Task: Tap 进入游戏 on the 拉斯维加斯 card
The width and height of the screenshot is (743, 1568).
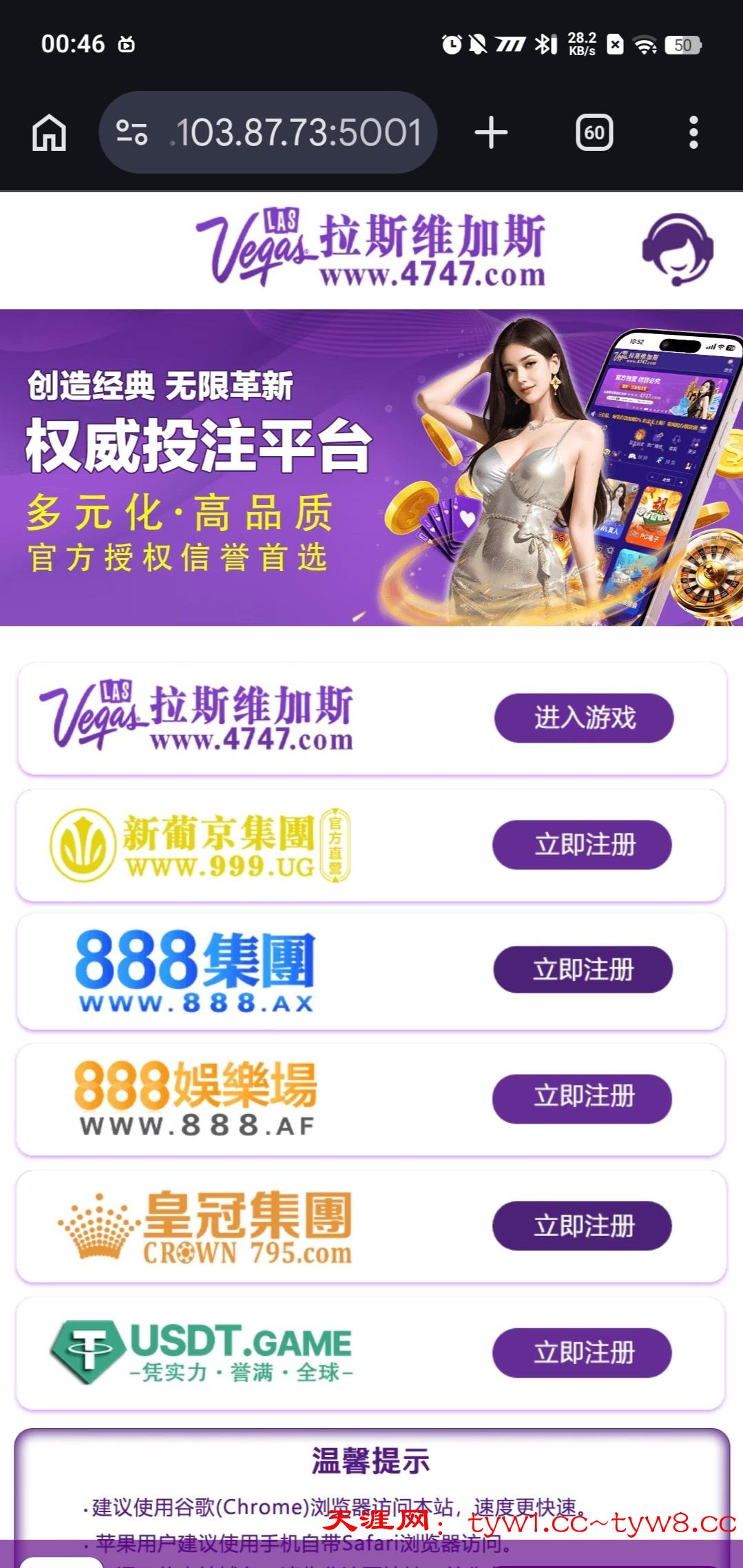Action: tap(583, 718)
